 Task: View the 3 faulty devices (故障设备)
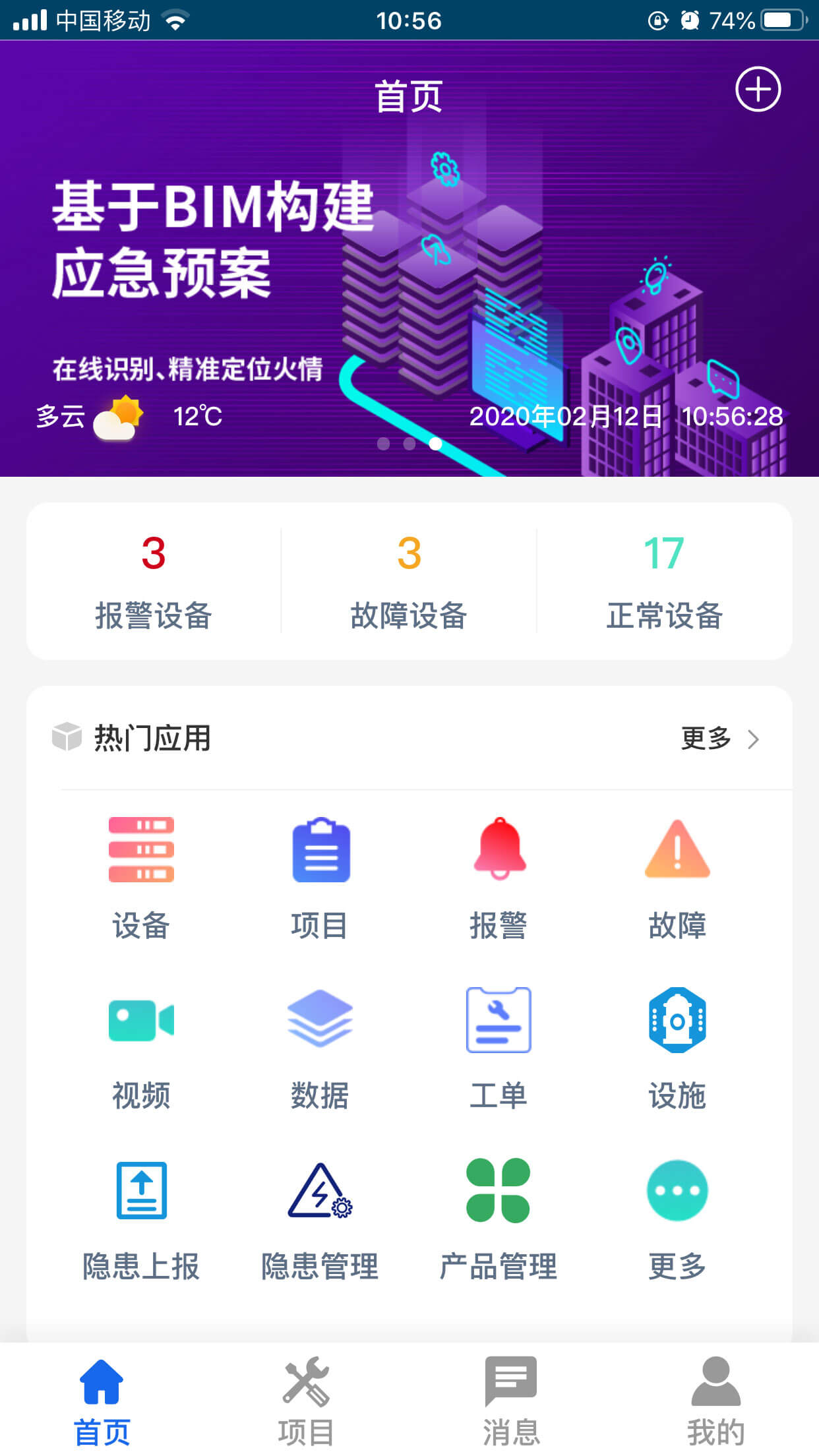(409, 581)
